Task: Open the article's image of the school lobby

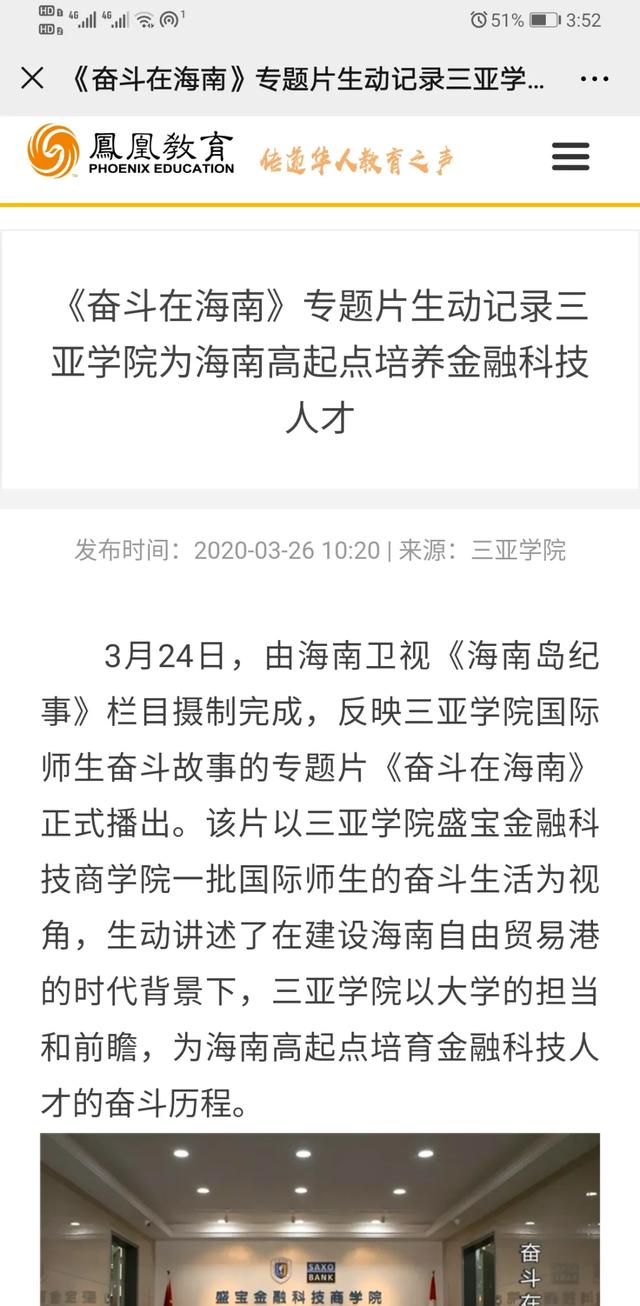Action: tap(320, 1218)
